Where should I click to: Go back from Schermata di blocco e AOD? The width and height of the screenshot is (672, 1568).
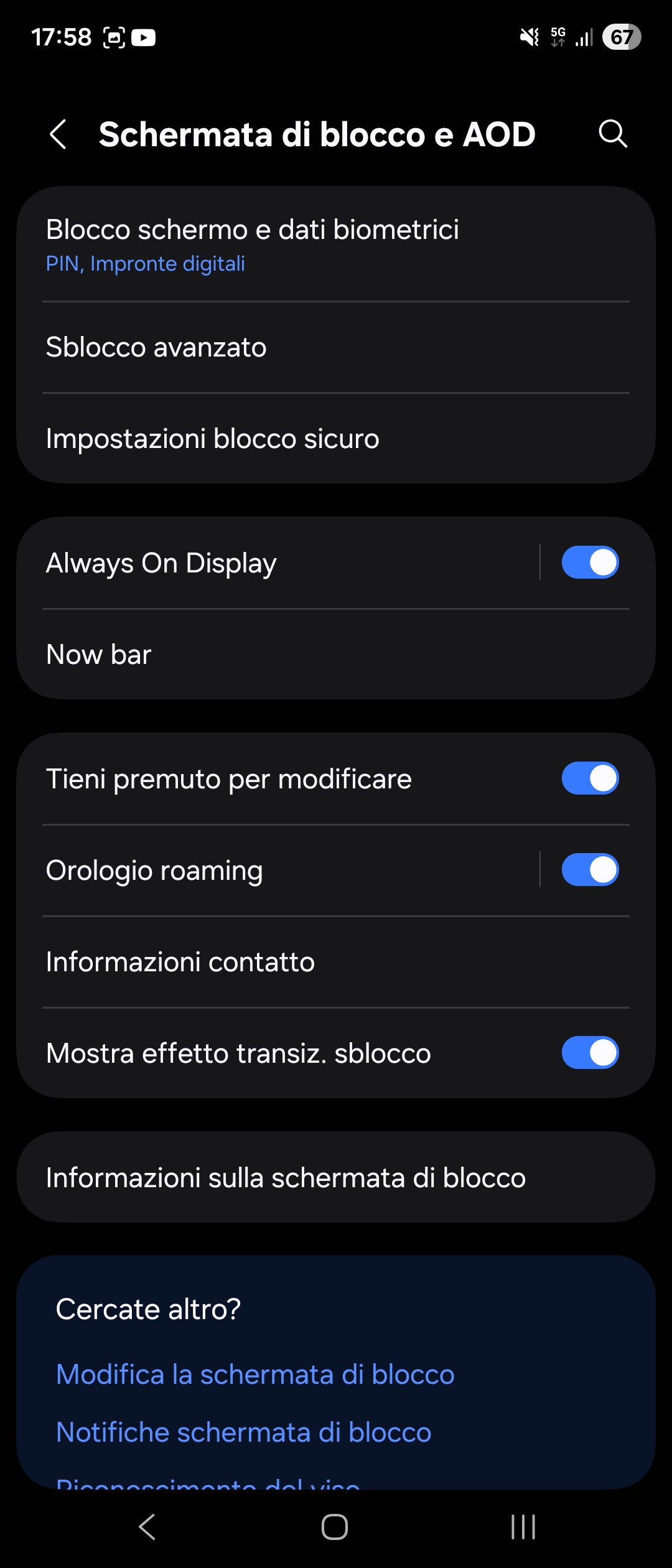pyautogui.click(x=58, y=134)
